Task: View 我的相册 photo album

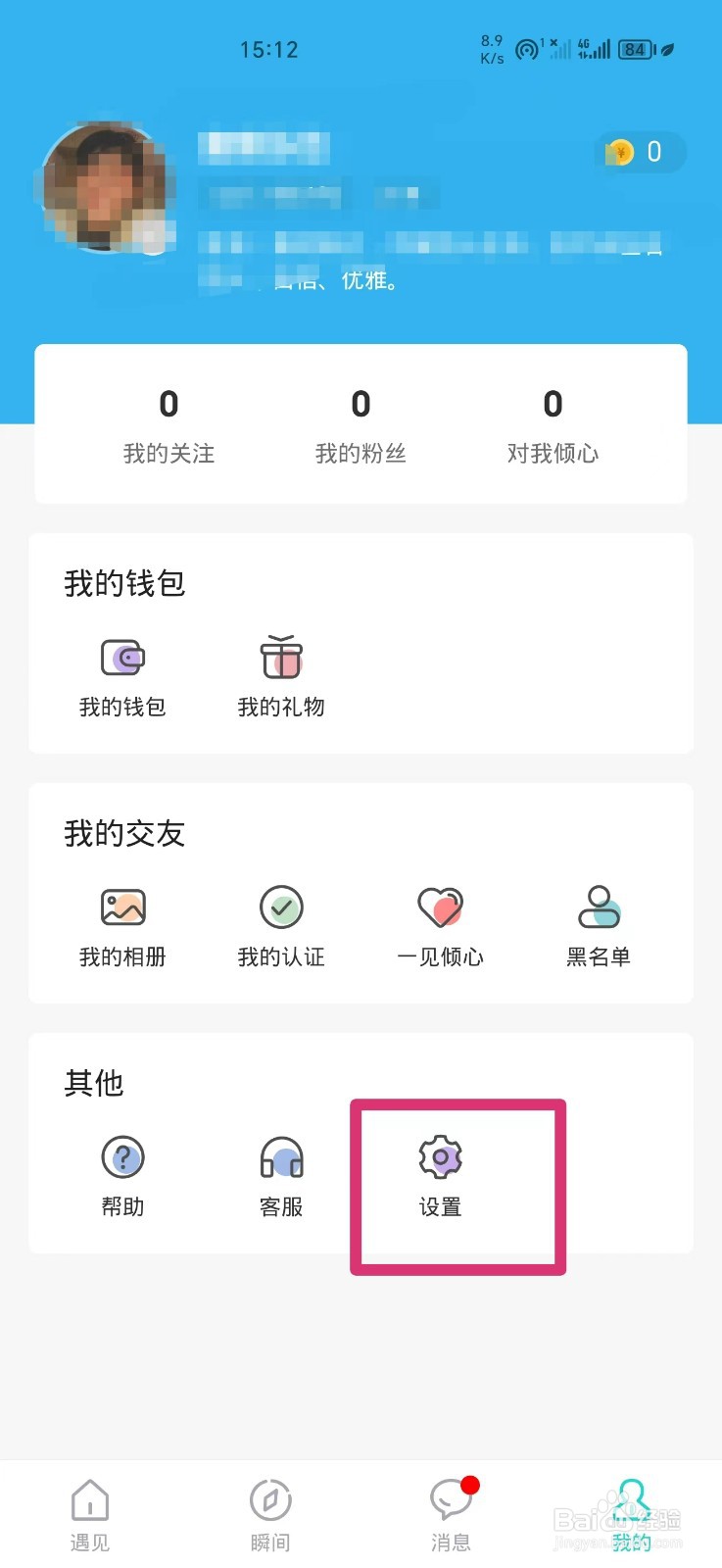Action: (x=122, y=906)
